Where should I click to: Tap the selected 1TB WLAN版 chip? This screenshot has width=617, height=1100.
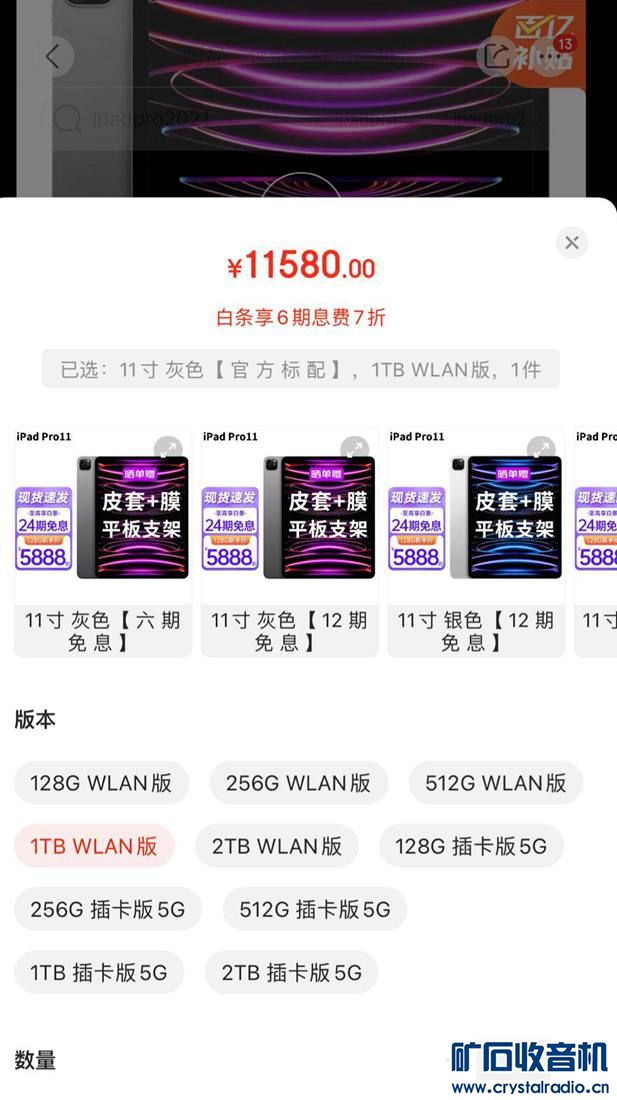[94, 846]
